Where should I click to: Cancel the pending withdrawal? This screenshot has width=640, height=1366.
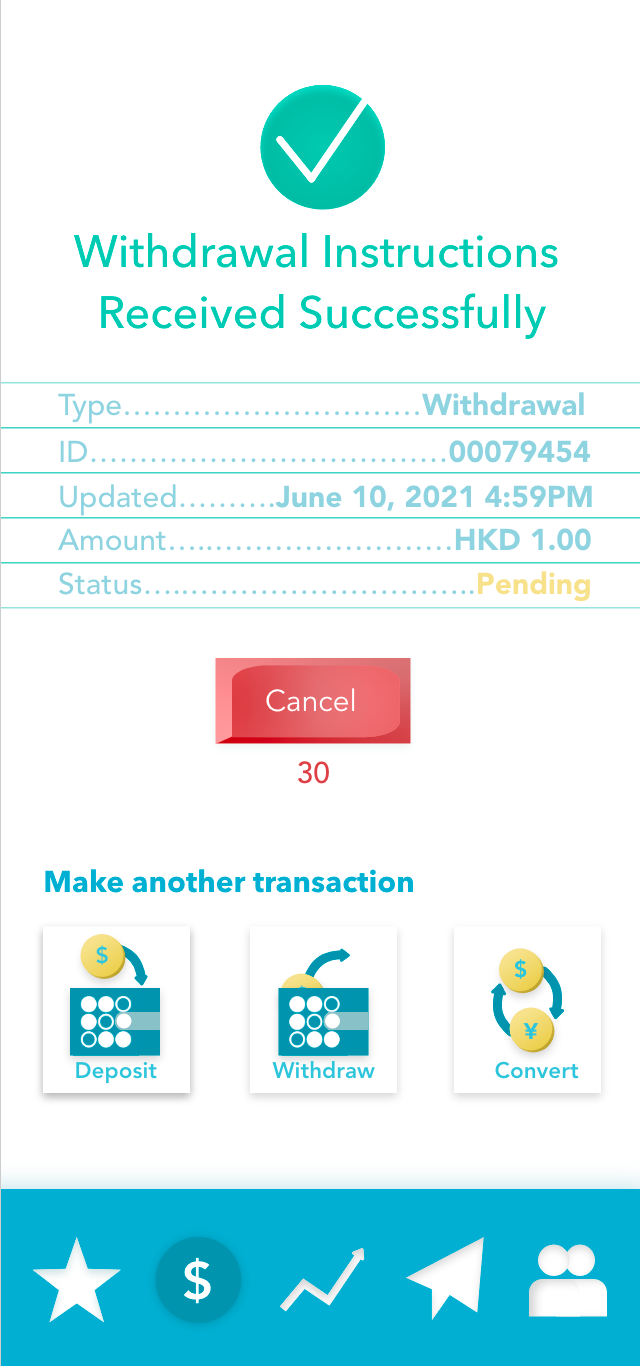click(312, 700)
